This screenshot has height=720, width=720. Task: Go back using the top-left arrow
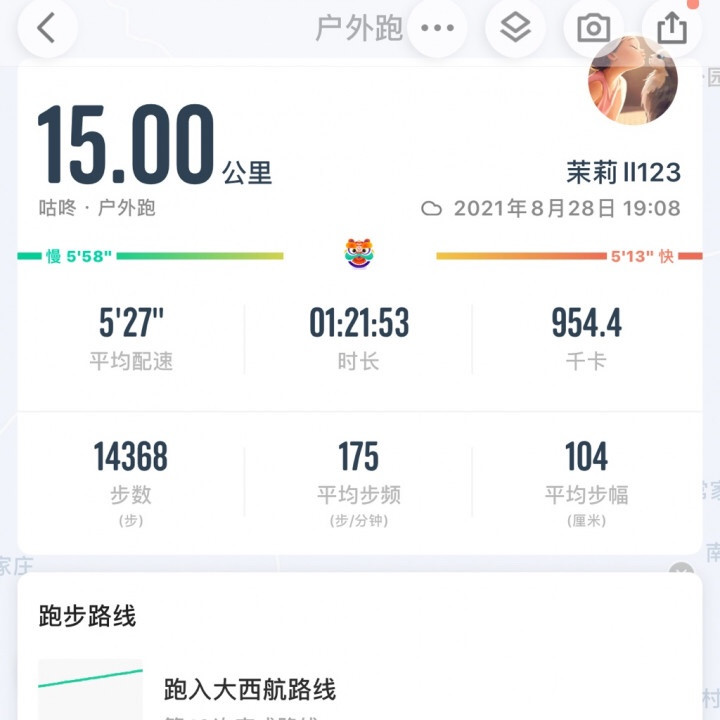(x=46, y=28)
